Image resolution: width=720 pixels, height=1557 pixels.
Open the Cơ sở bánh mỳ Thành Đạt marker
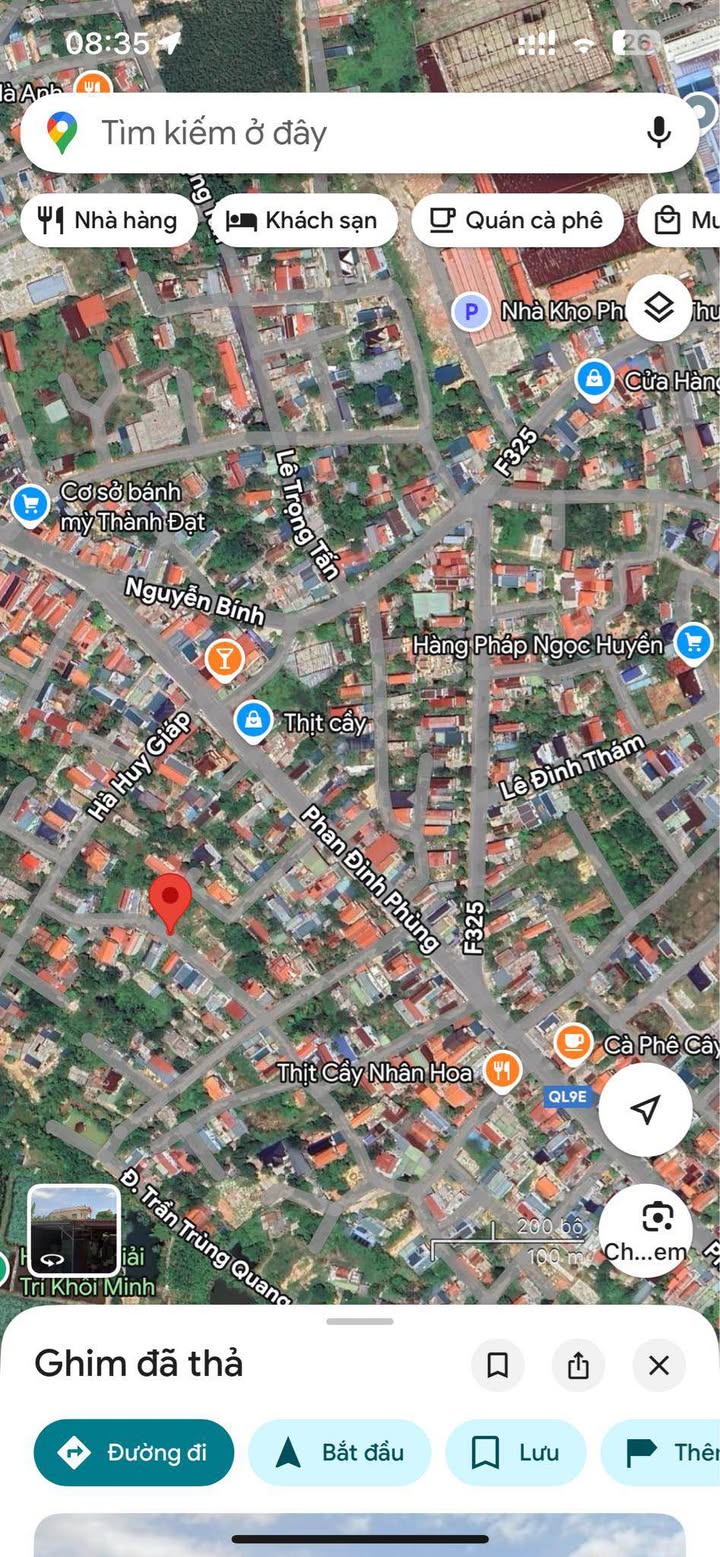(30, 505)
